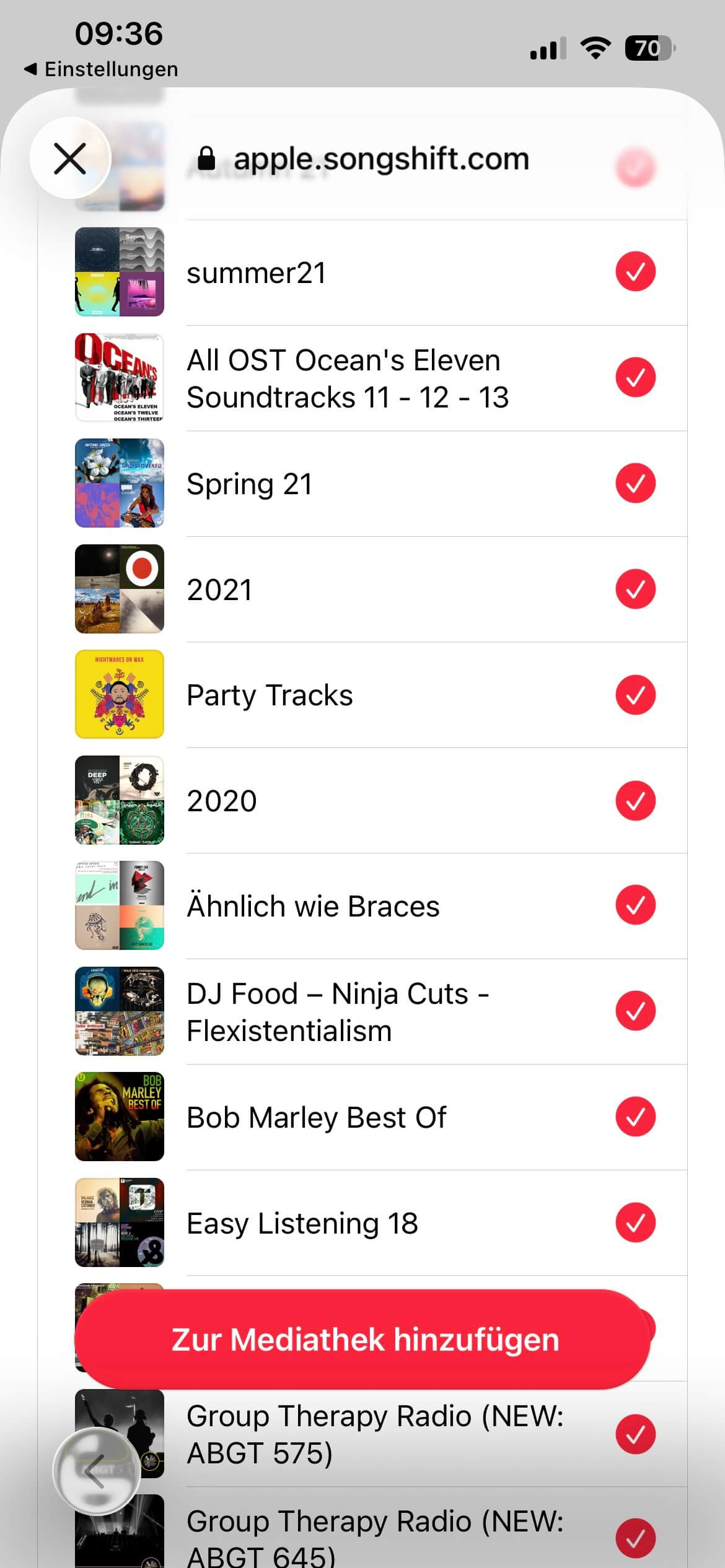
Task: Deselect All OST Ocean's Eleven Soundtracks
Action: [x=635, y=378]
